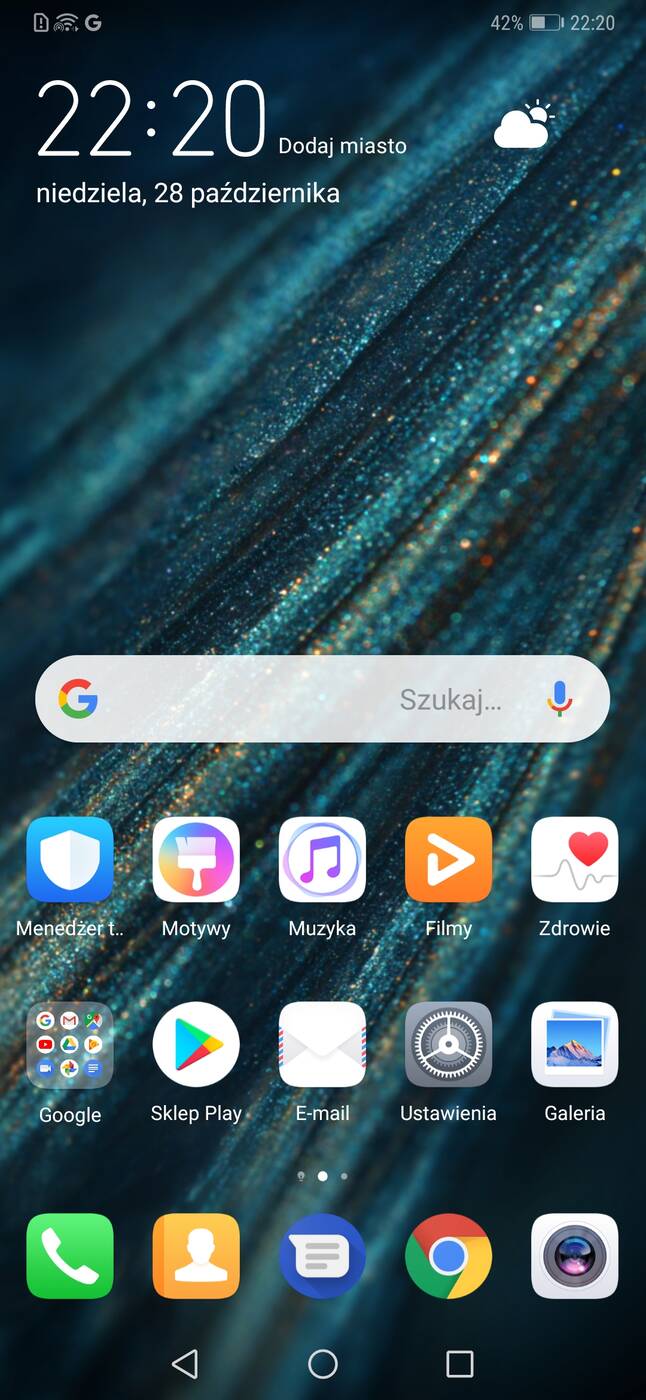646x1400 pixels.
Task: Open the Google search box
Action: pos(300,699)
